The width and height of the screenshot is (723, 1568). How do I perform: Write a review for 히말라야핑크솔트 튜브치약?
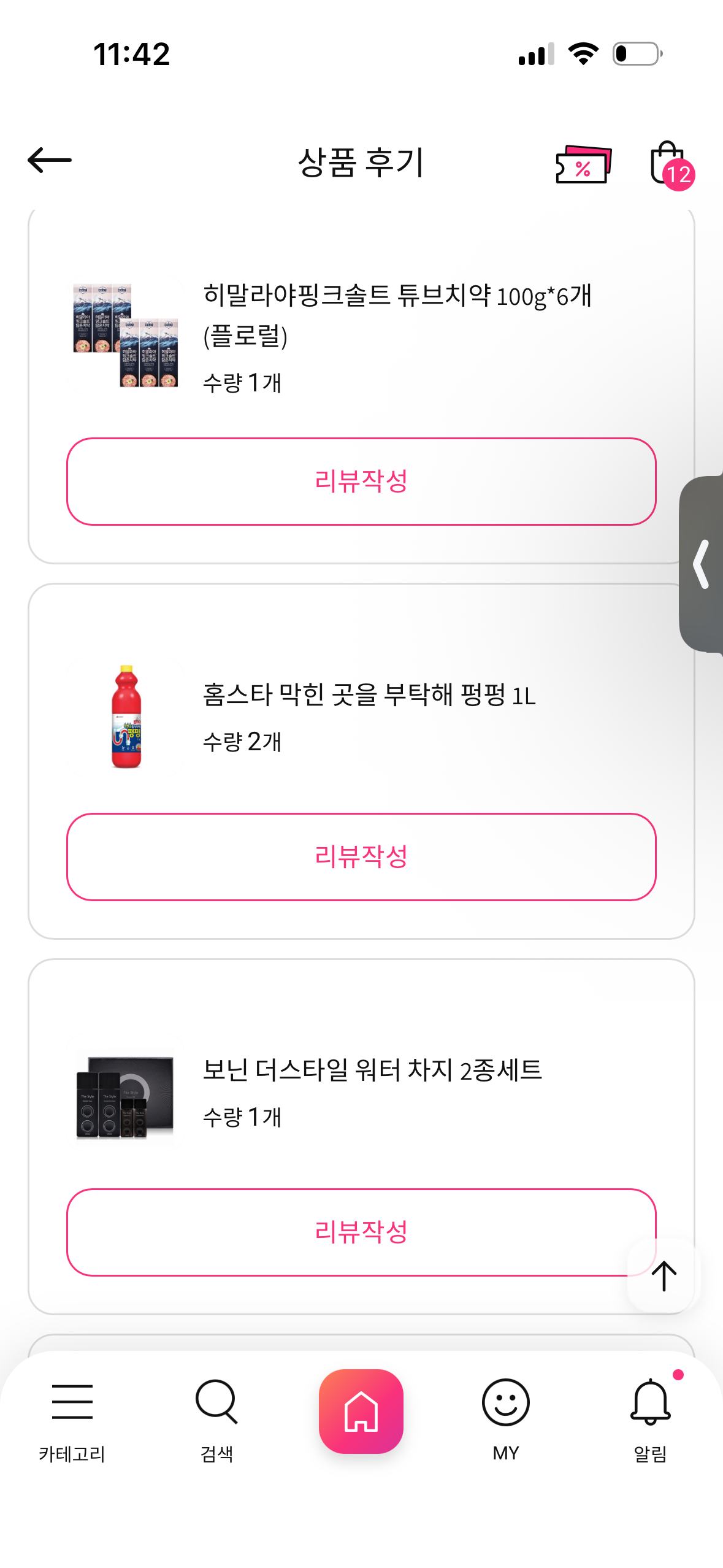(x=361, y=482)
